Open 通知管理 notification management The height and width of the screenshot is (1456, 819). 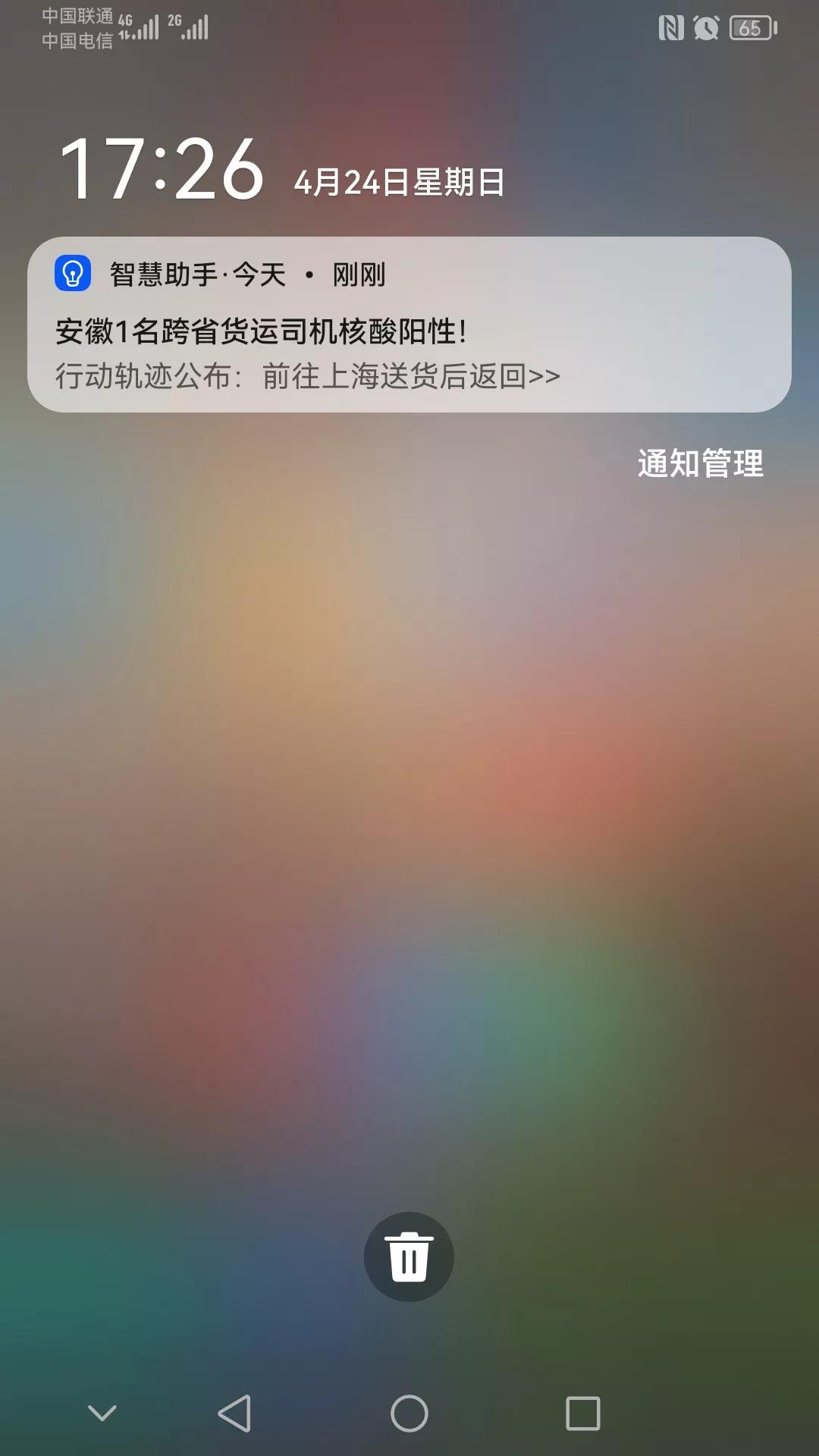699,463
